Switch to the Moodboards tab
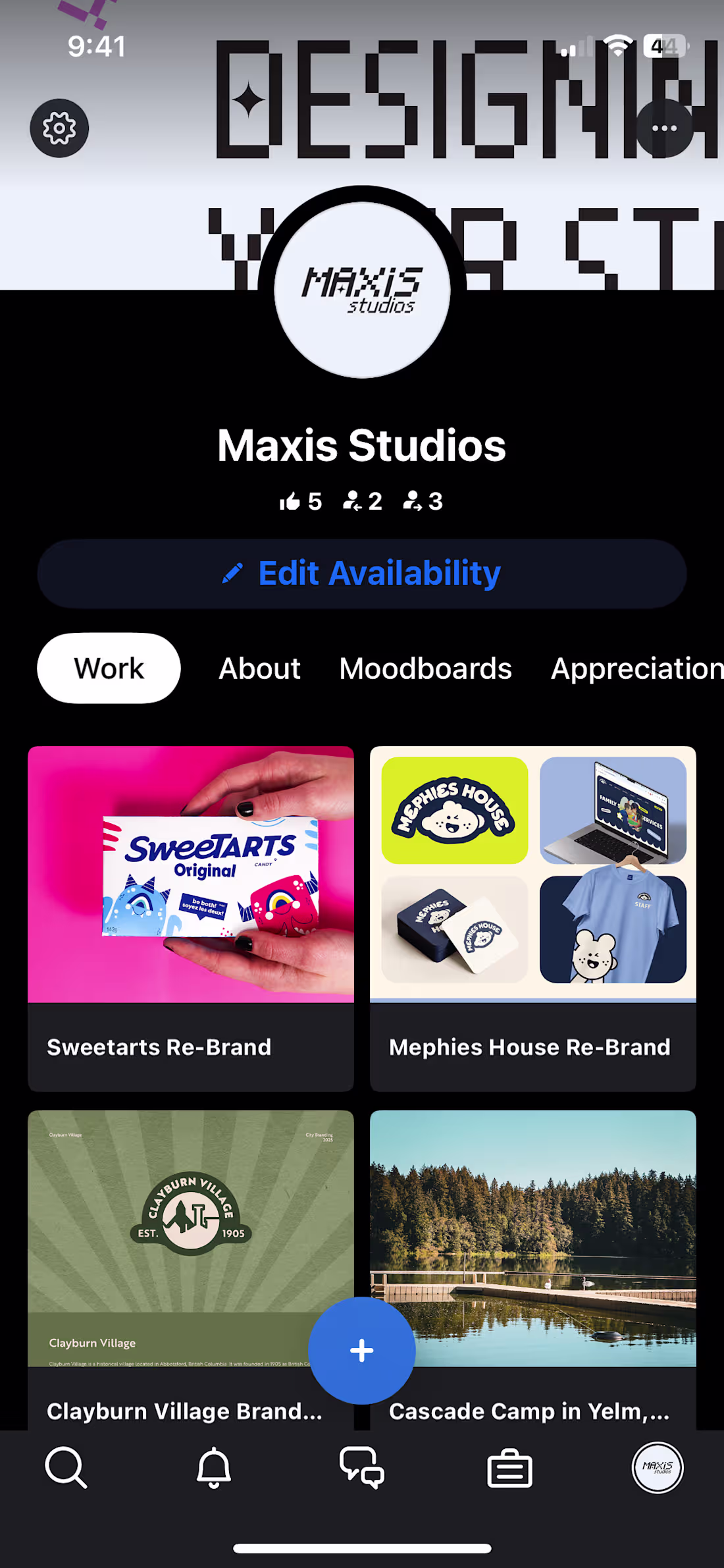 click(425, 668)
